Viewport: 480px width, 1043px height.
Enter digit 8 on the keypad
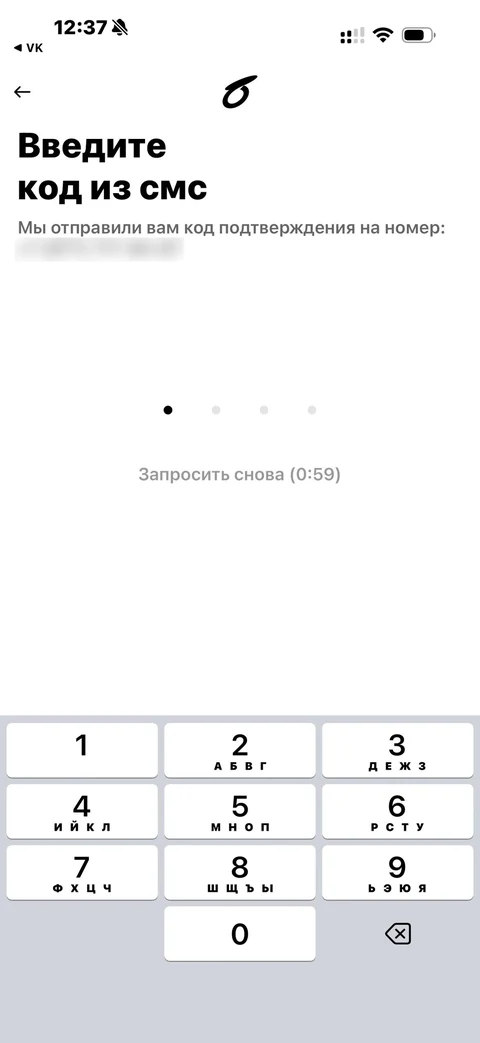(x=240, y=872)
